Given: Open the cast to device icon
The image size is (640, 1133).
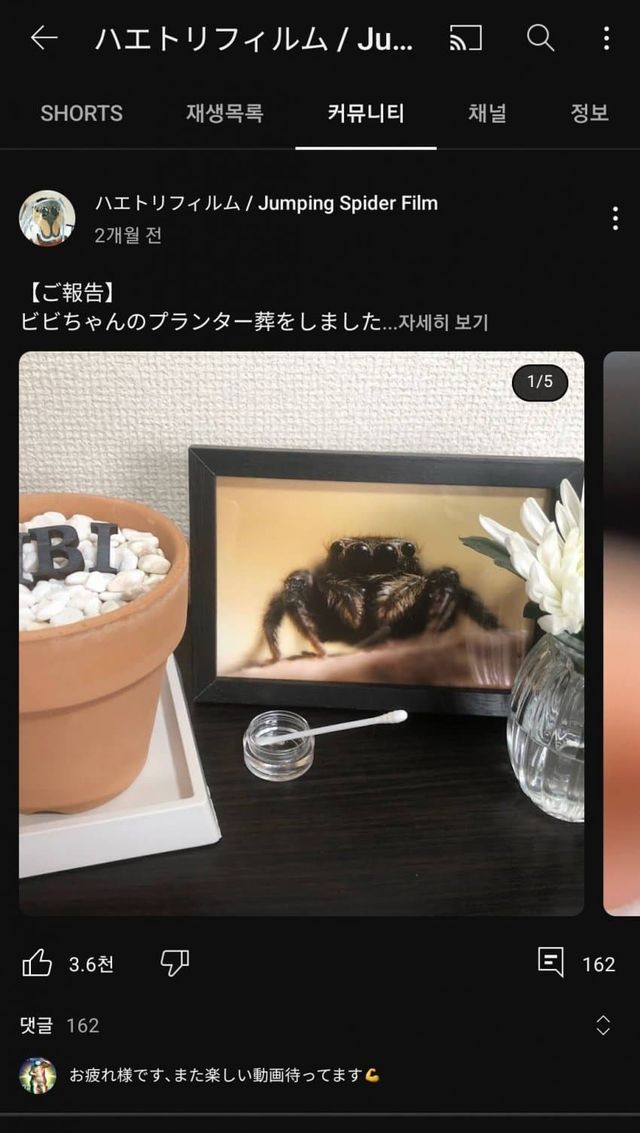Looking at the screenshot, I should coord(466,39).
